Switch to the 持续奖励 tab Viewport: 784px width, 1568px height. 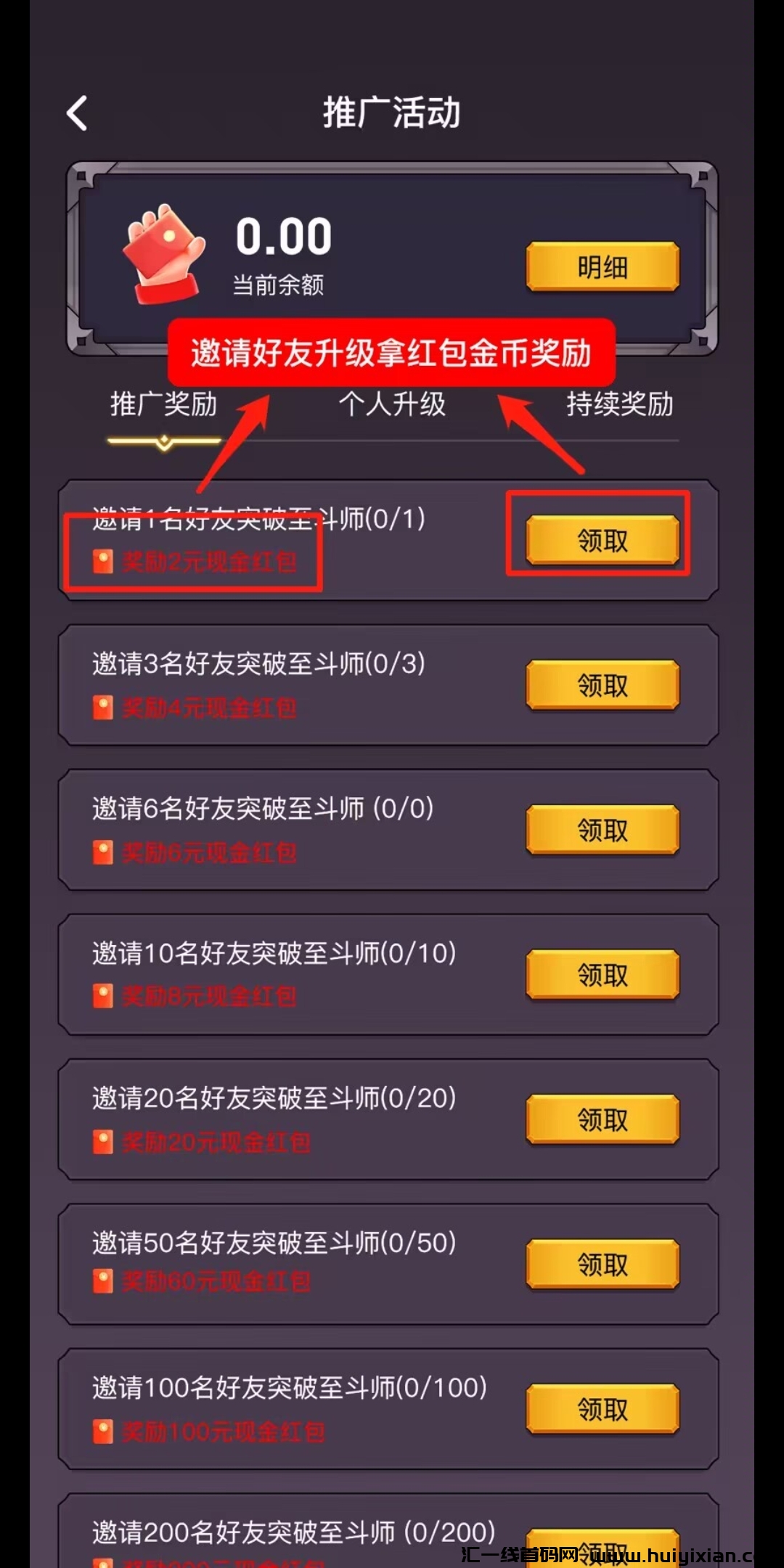(x=621, y=407)
